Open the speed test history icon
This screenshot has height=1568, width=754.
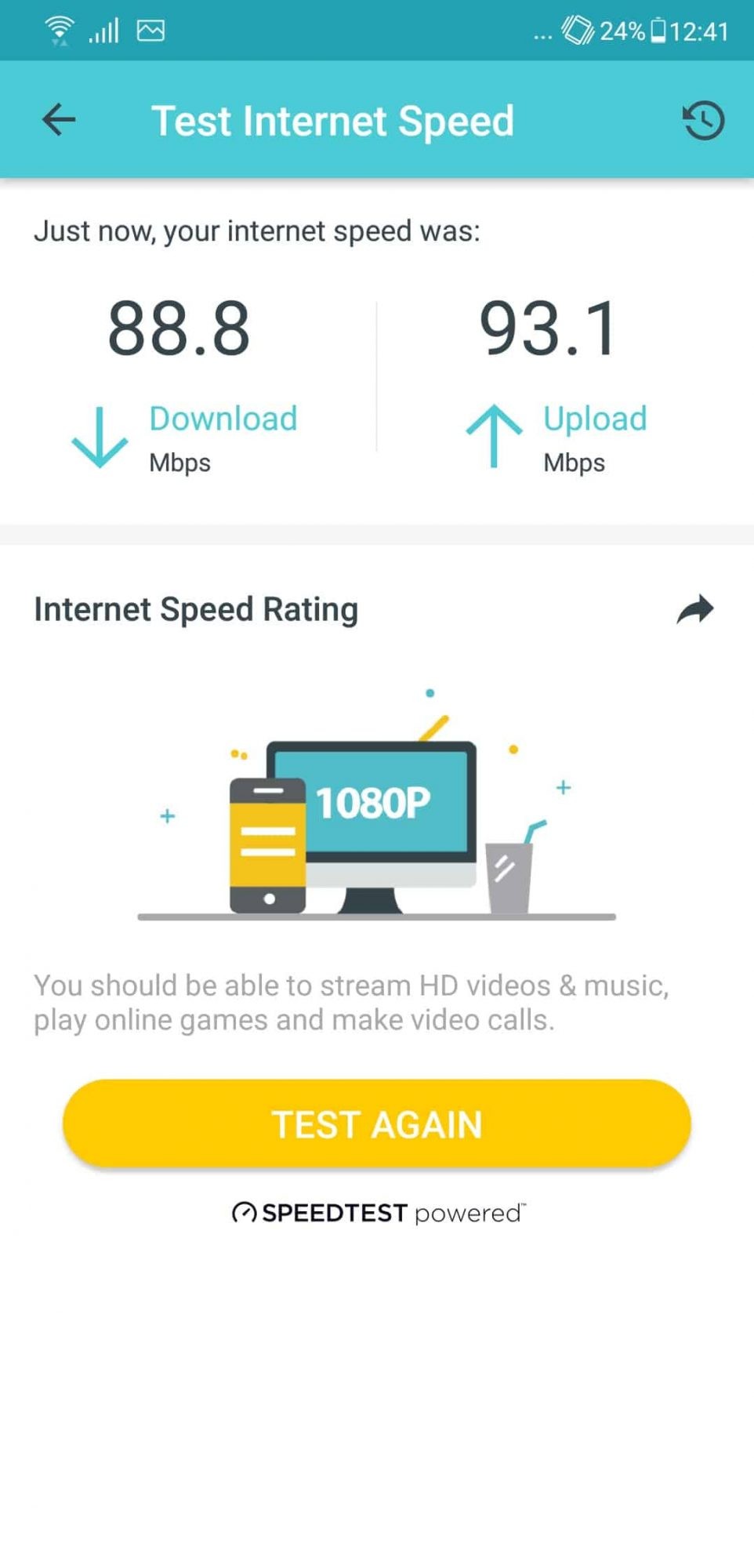(703, 121)
